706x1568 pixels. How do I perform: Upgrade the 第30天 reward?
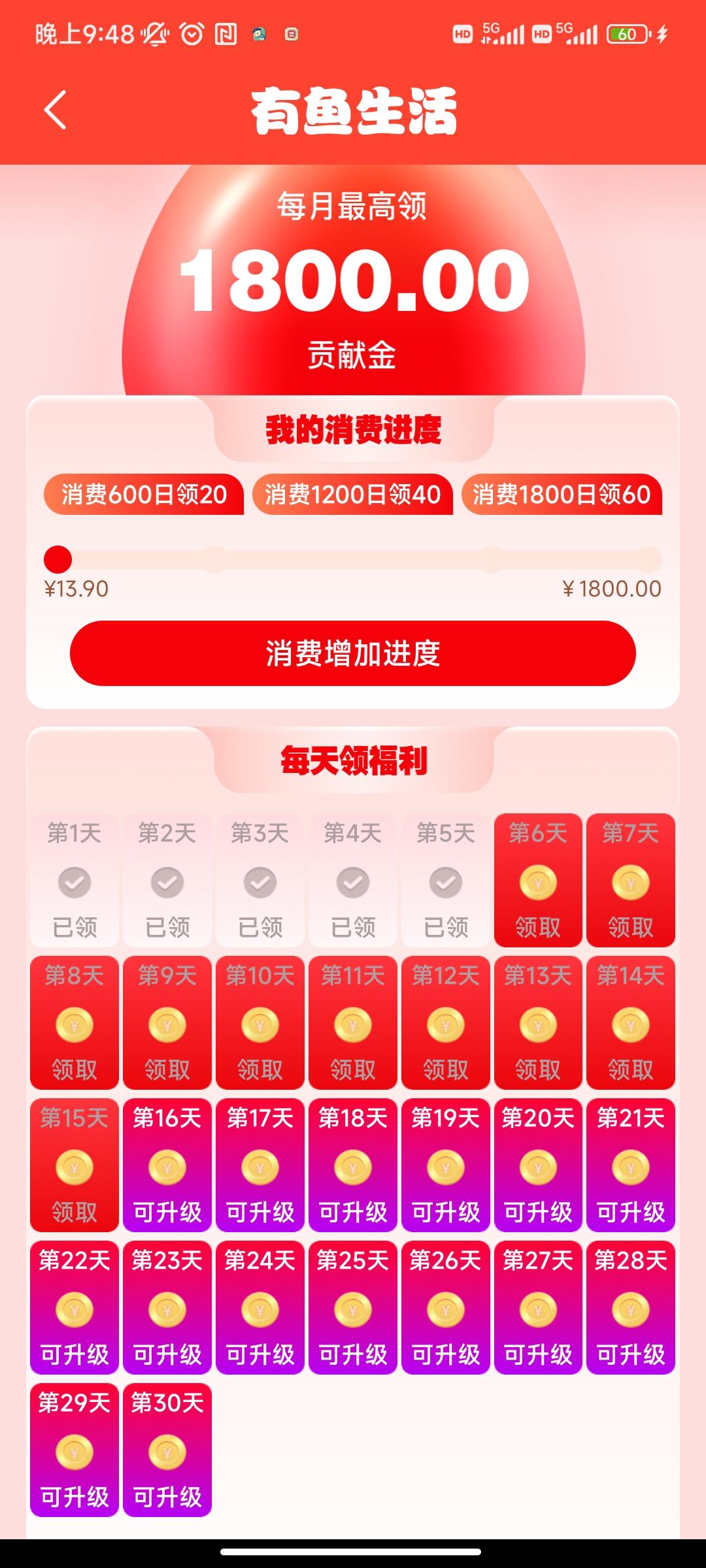167,1450
